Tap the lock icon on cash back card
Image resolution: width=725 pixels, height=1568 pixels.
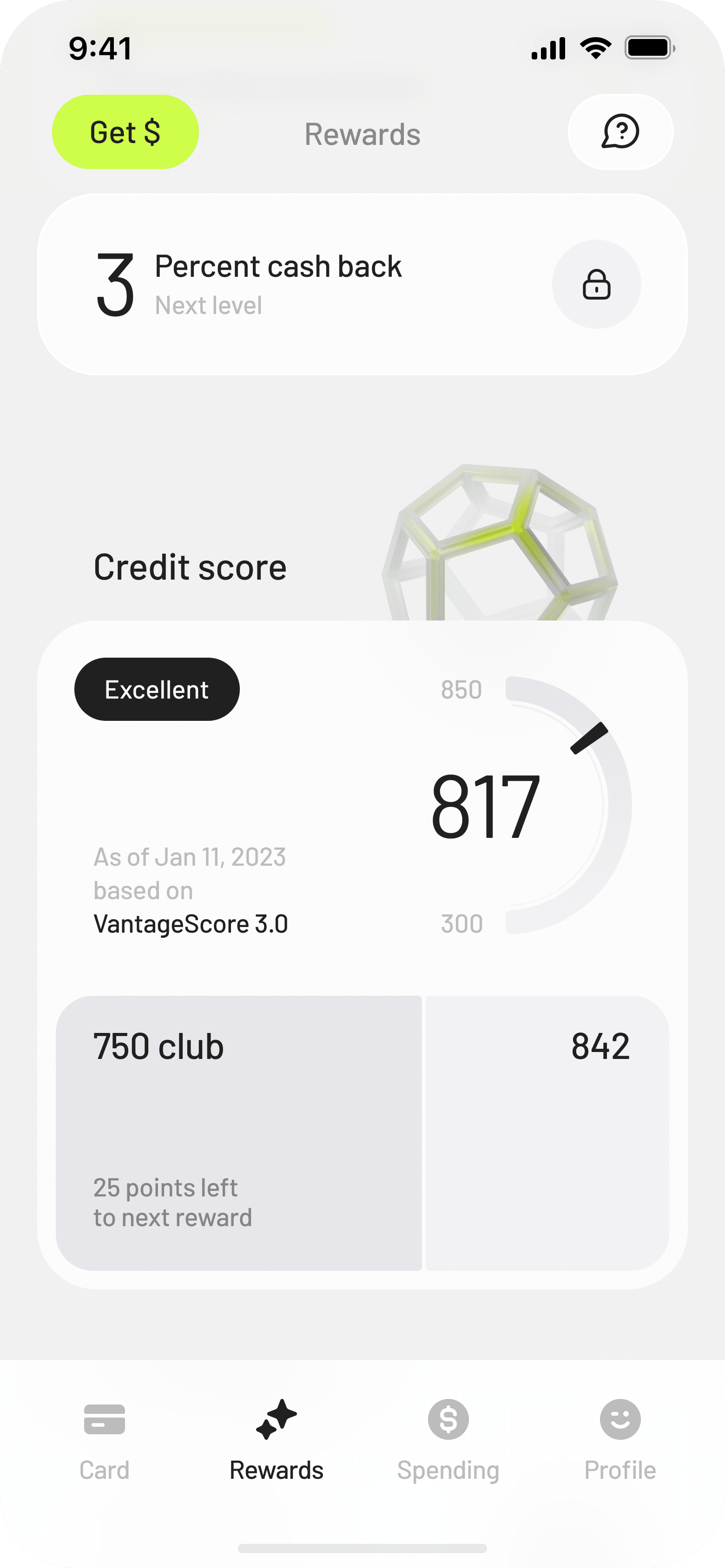point(596,284)
